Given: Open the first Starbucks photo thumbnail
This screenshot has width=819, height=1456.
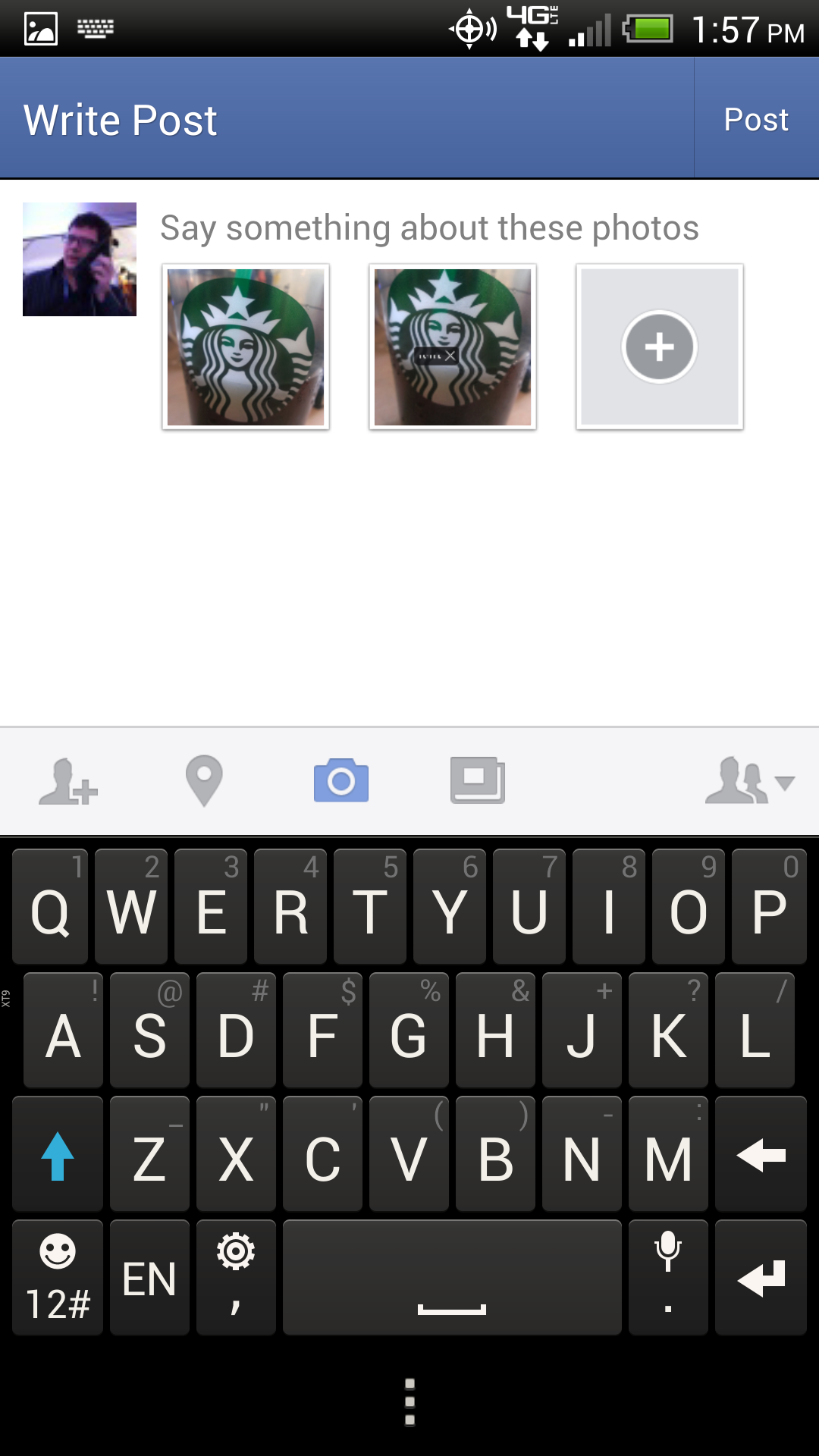Looking at the screenshot, I should point(246,347).
